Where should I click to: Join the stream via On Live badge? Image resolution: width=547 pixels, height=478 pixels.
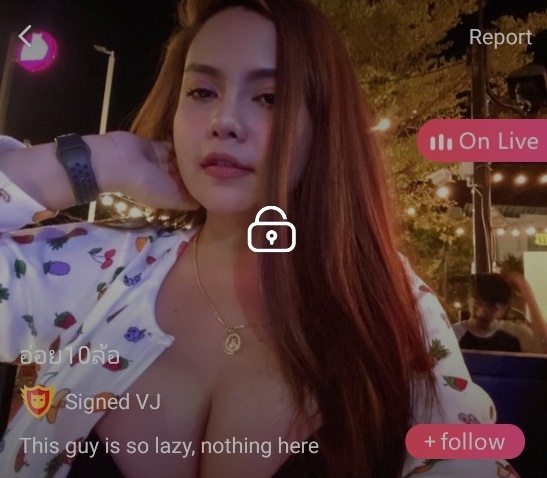coord(482,141)
